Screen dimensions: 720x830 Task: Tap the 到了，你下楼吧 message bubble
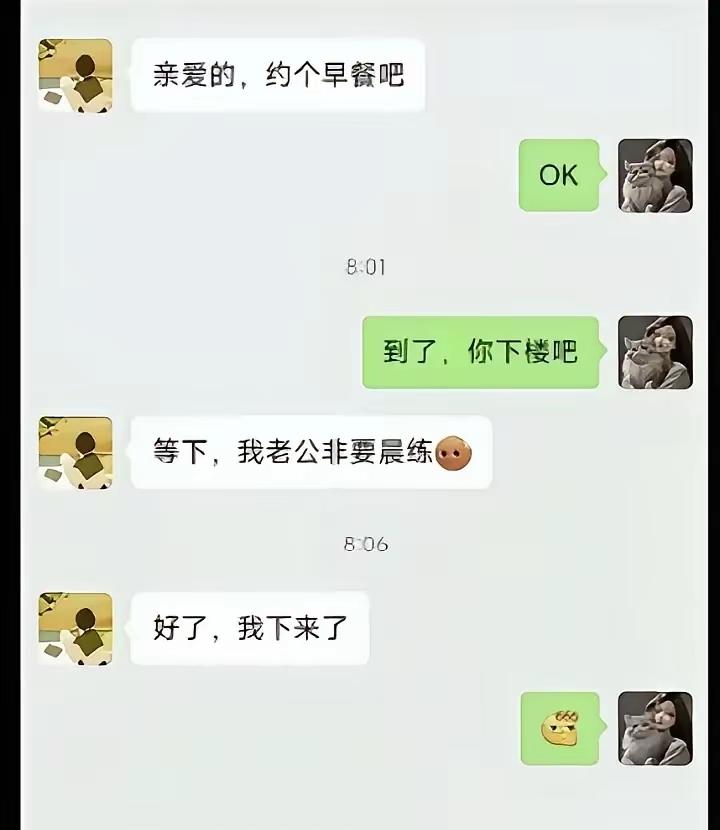pos(480,350)
